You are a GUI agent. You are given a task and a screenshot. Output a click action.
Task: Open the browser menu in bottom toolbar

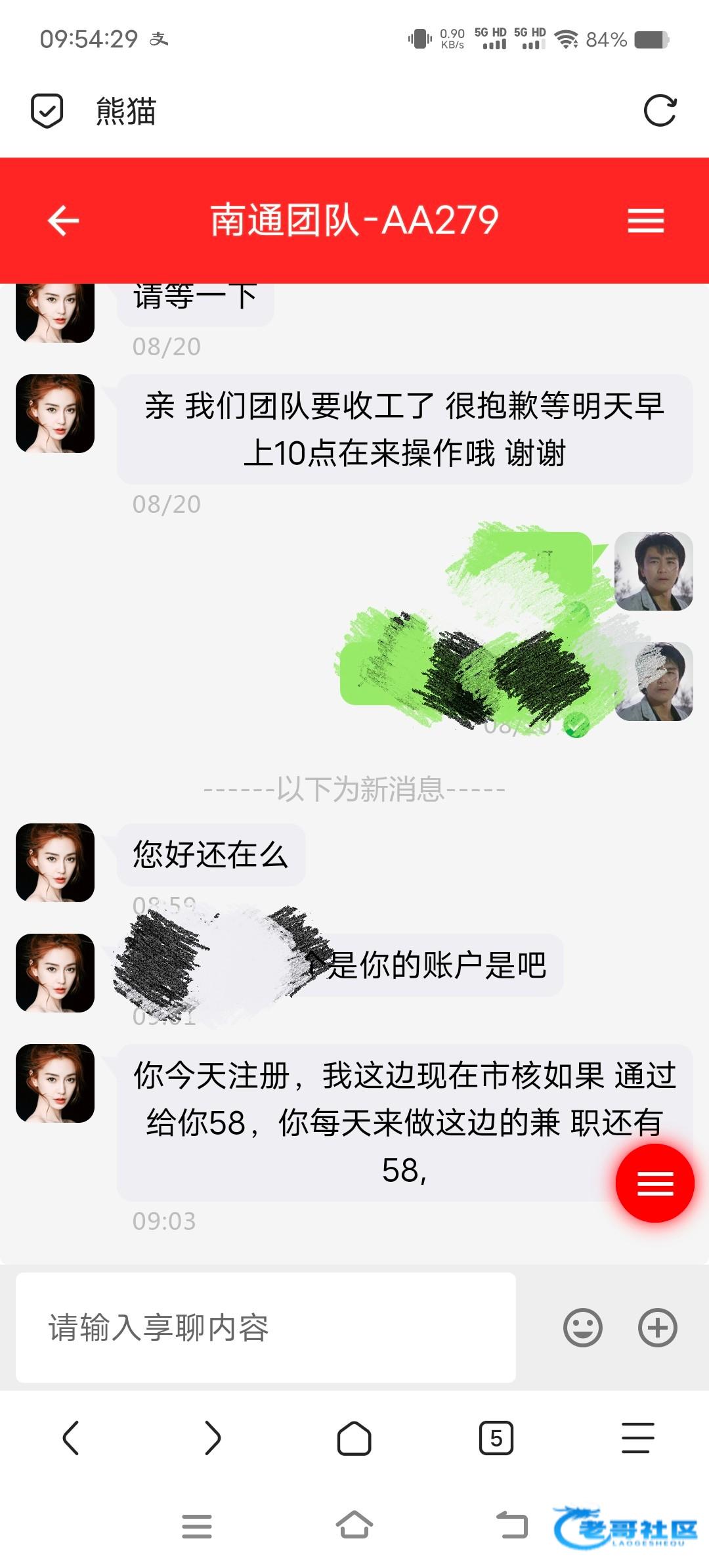pyautogui.click(x=637, y=1438)
